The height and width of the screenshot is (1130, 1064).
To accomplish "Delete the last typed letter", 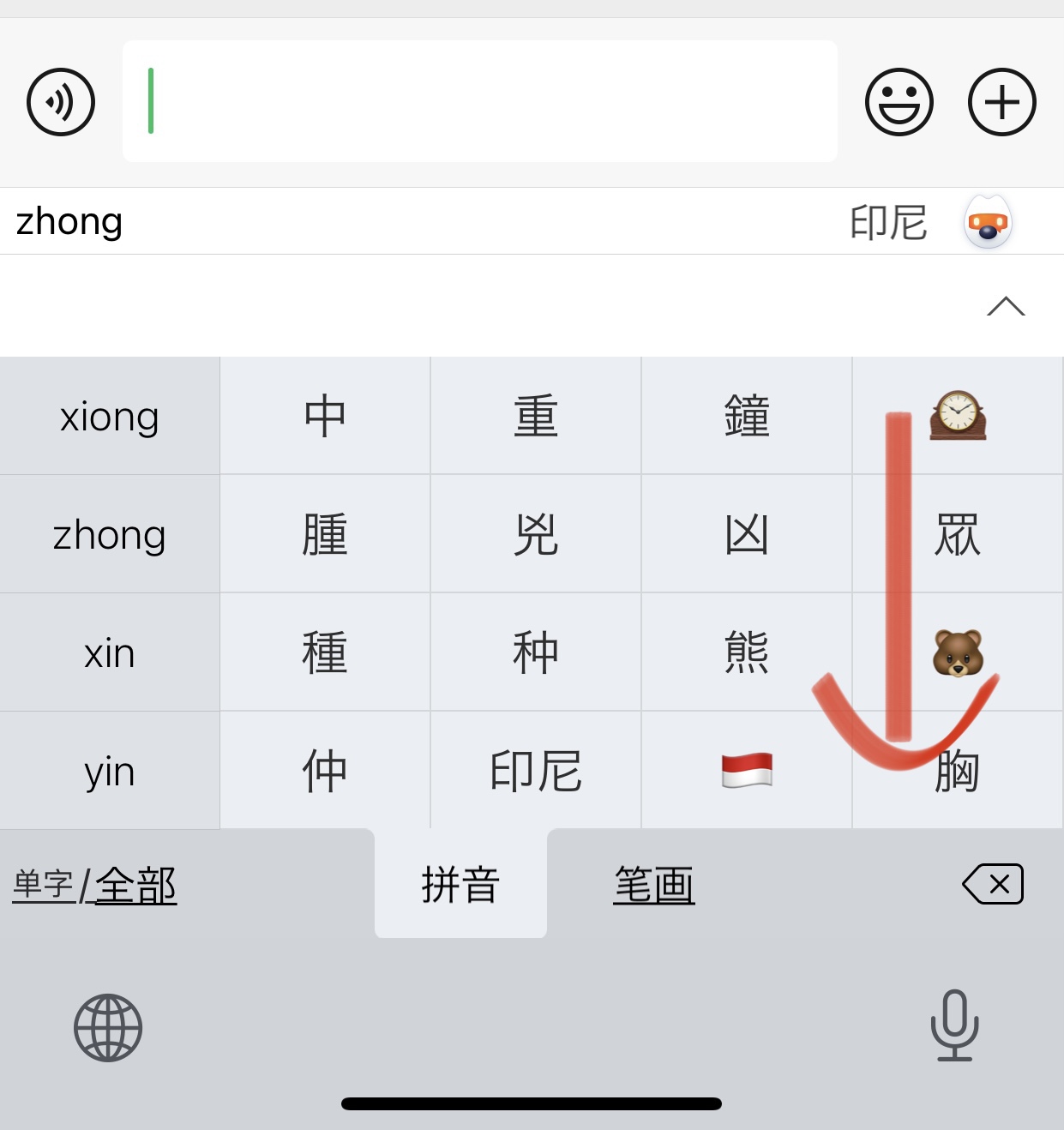I will pos(993,884).
